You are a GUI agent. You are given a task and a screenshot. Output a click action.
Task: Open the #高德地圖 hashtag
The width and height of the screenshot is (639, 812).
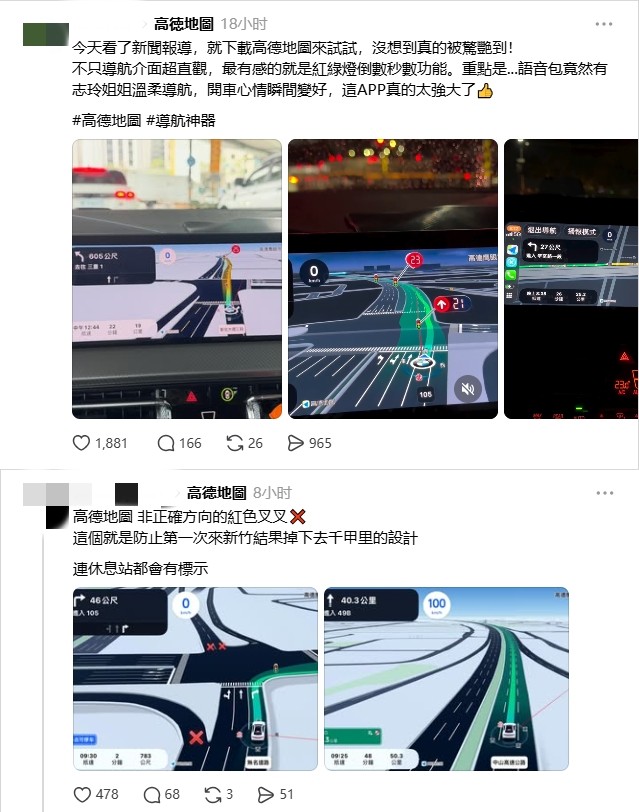pyautogui.click(x=106, y=120)
